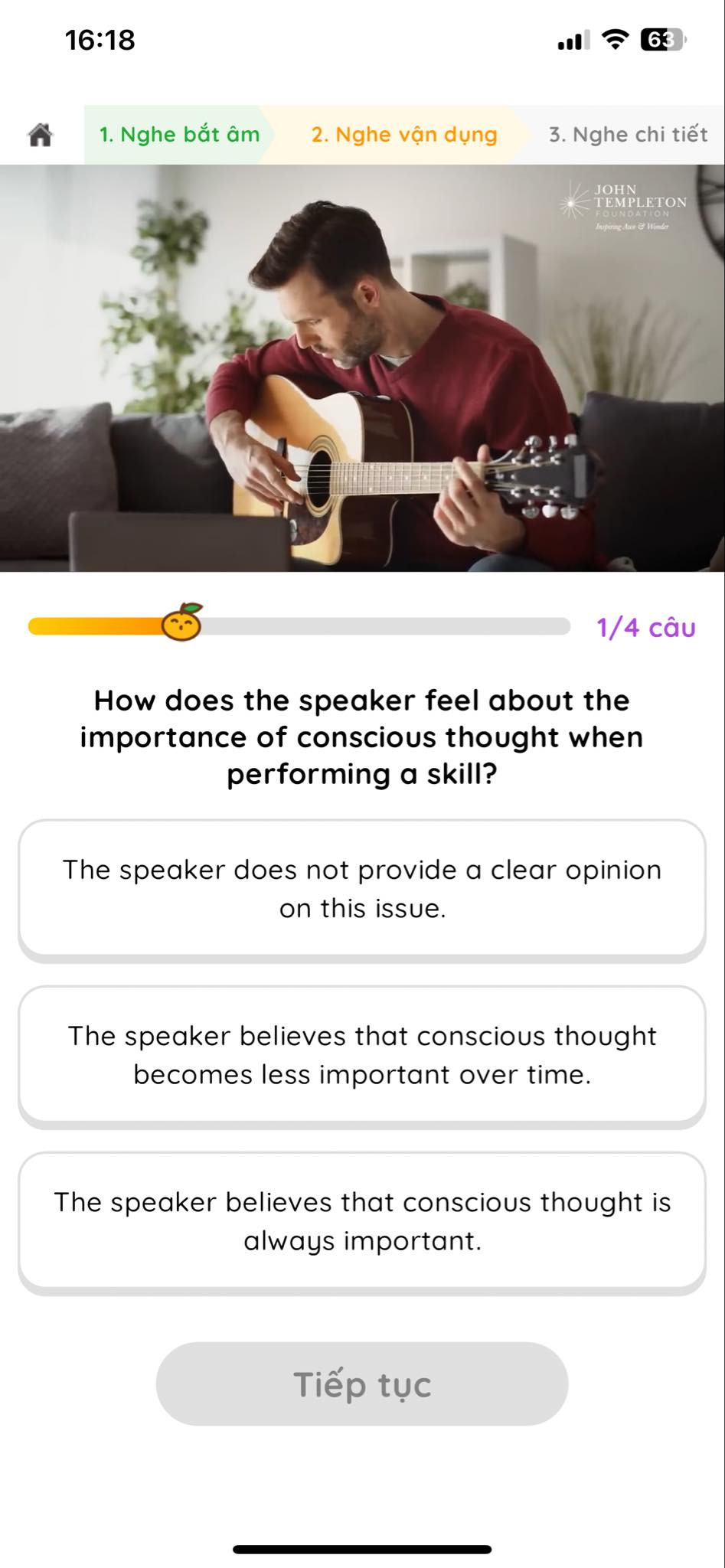Expand the Nghe chi tiết section
Image resolution: width=725 pixels, height=1568 pixels.
pos(628,135)
